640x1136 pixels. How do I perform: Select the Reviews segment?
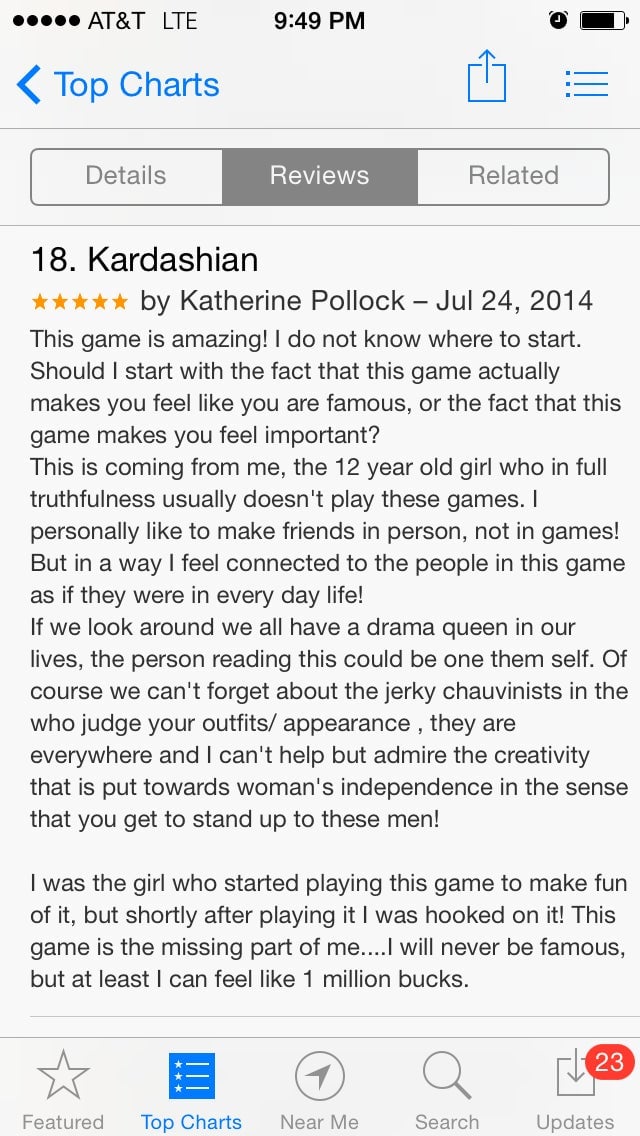point(319,176)
